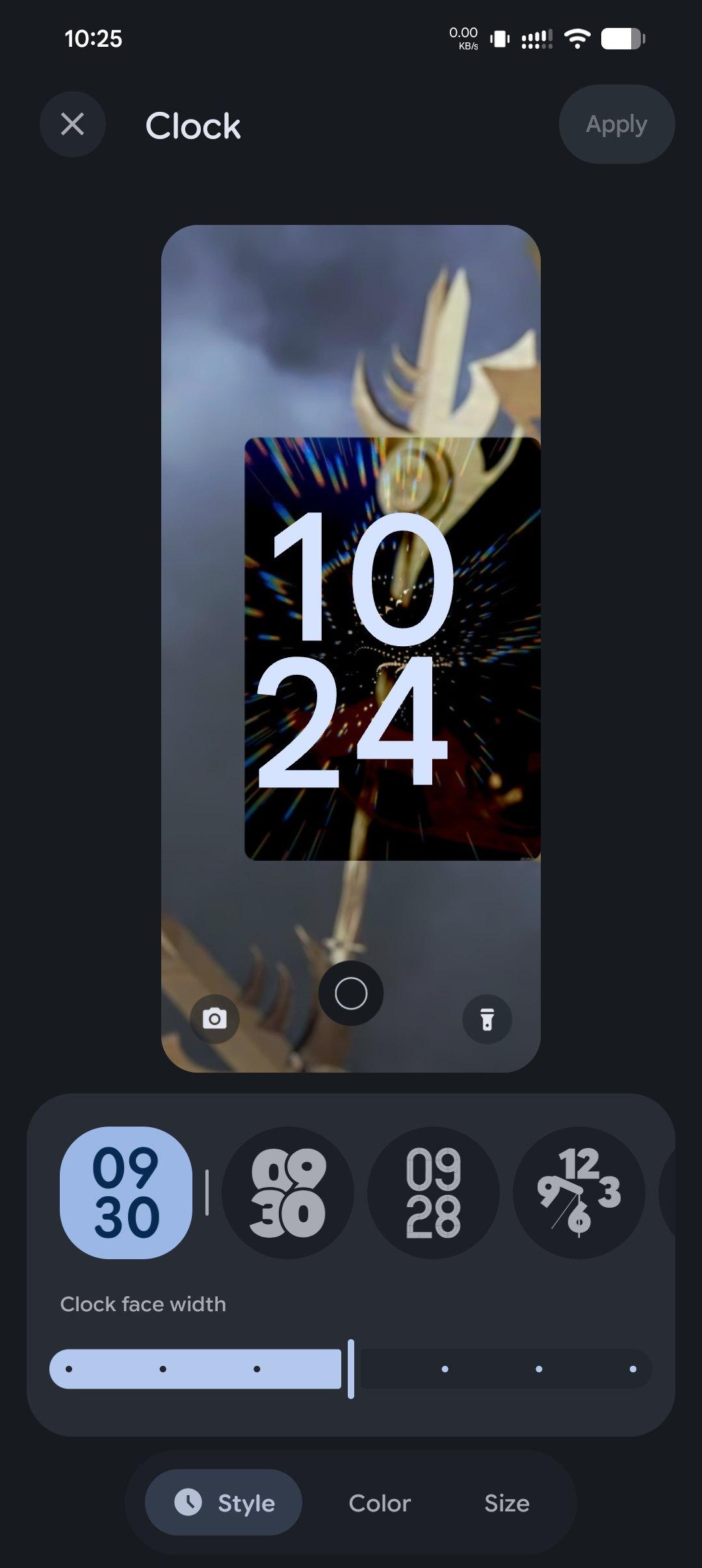The image size is (702, 1568).
Task: Choose the outlined 09 28 clock style
Action: (x=433, y=1193)
